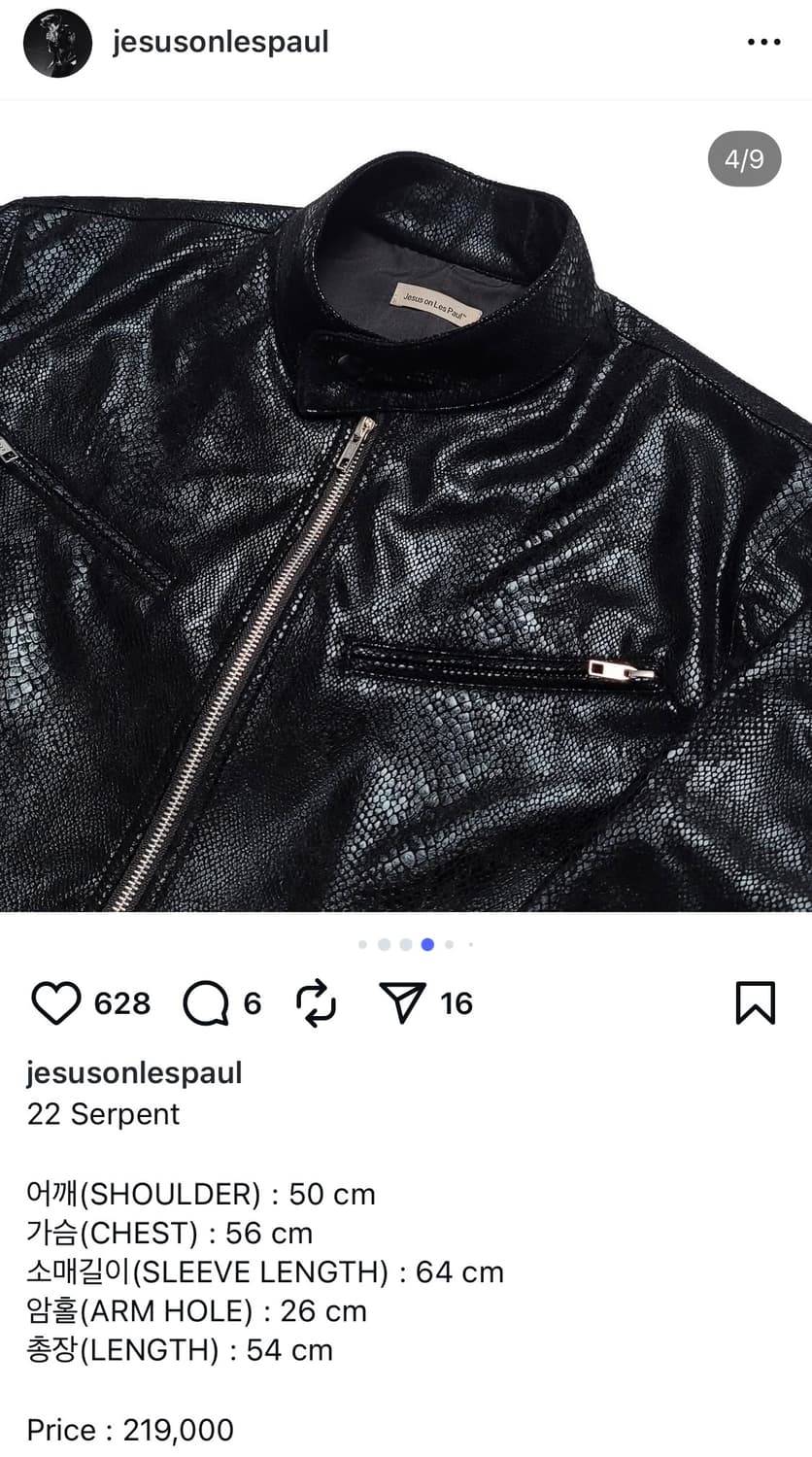This screenshot has height=1457, width=812.
Task: Open the comments with the speech bubble icon
Action: [206, 1003]
